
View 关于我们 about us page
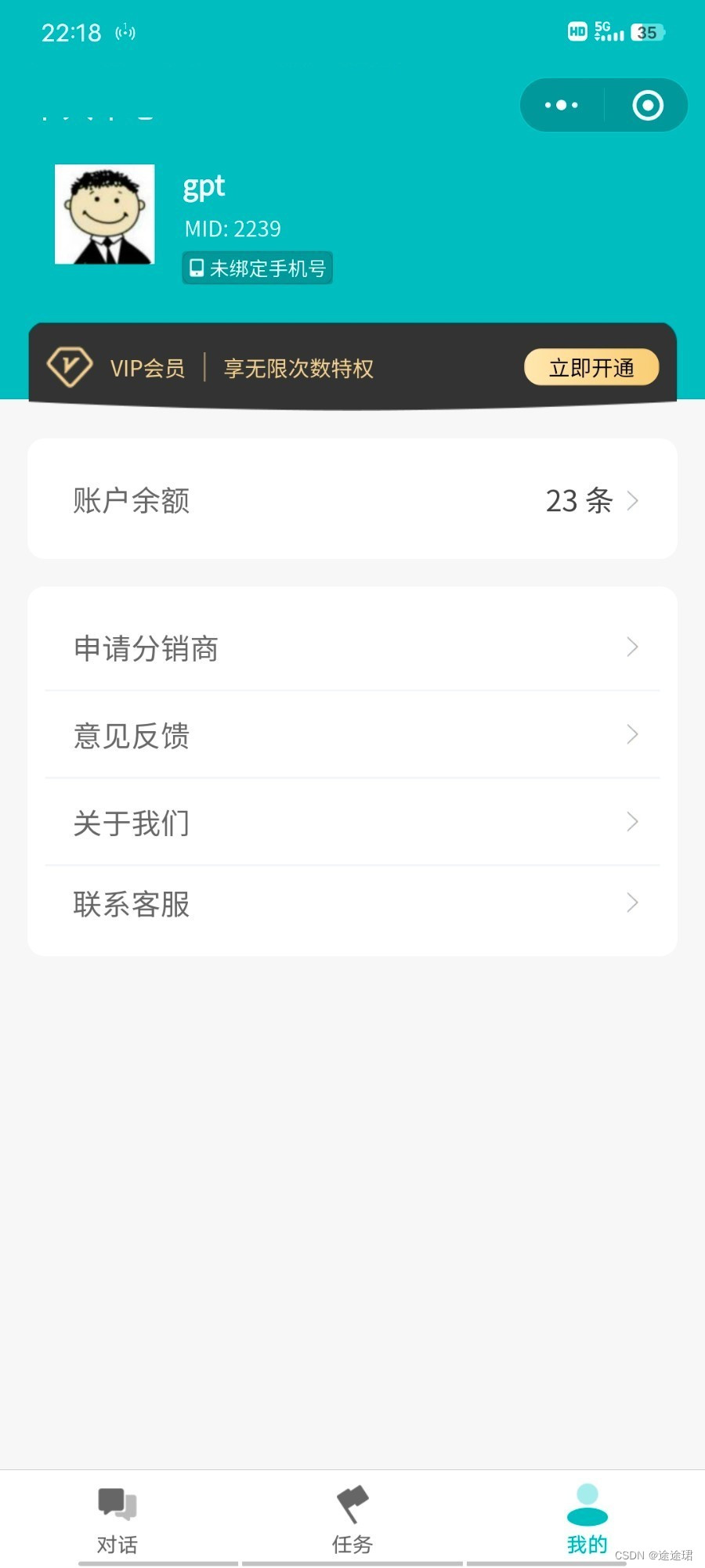pyautogui.click(x=352, y=822)
